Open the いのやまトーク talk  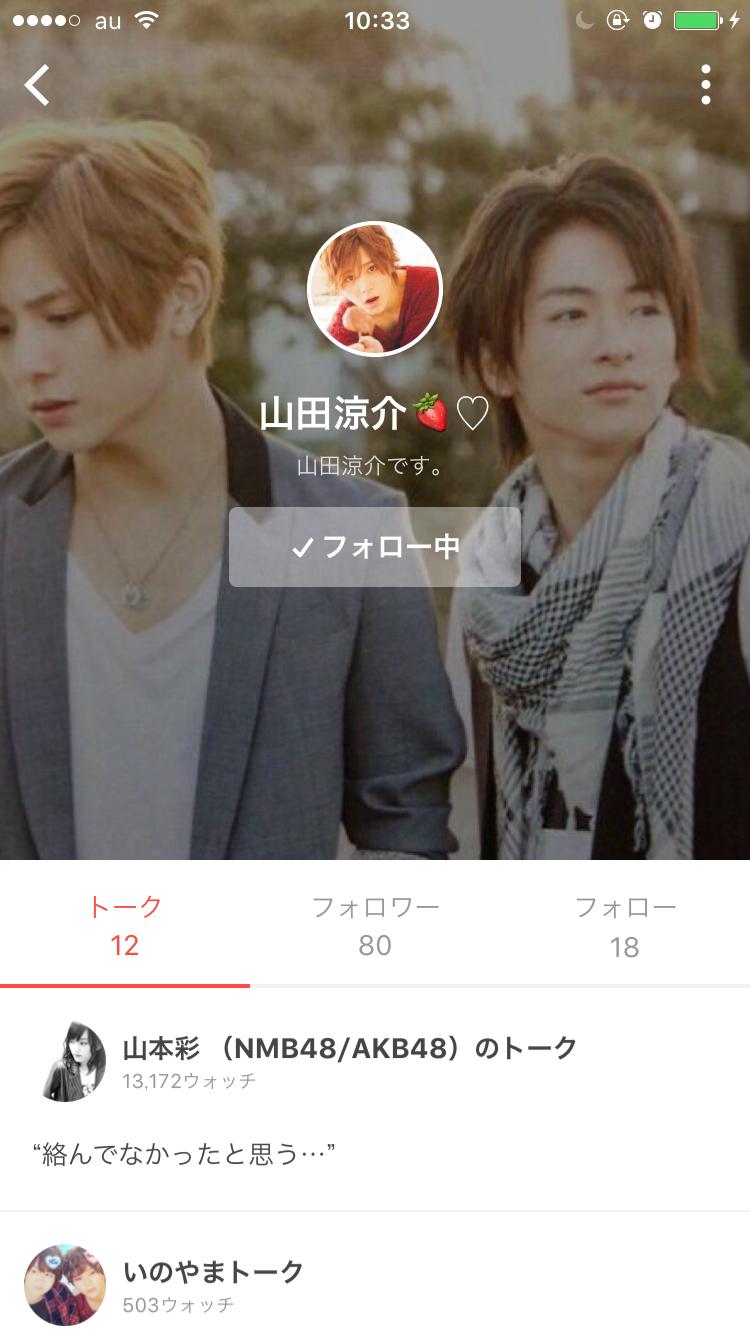coord(213,1272)
